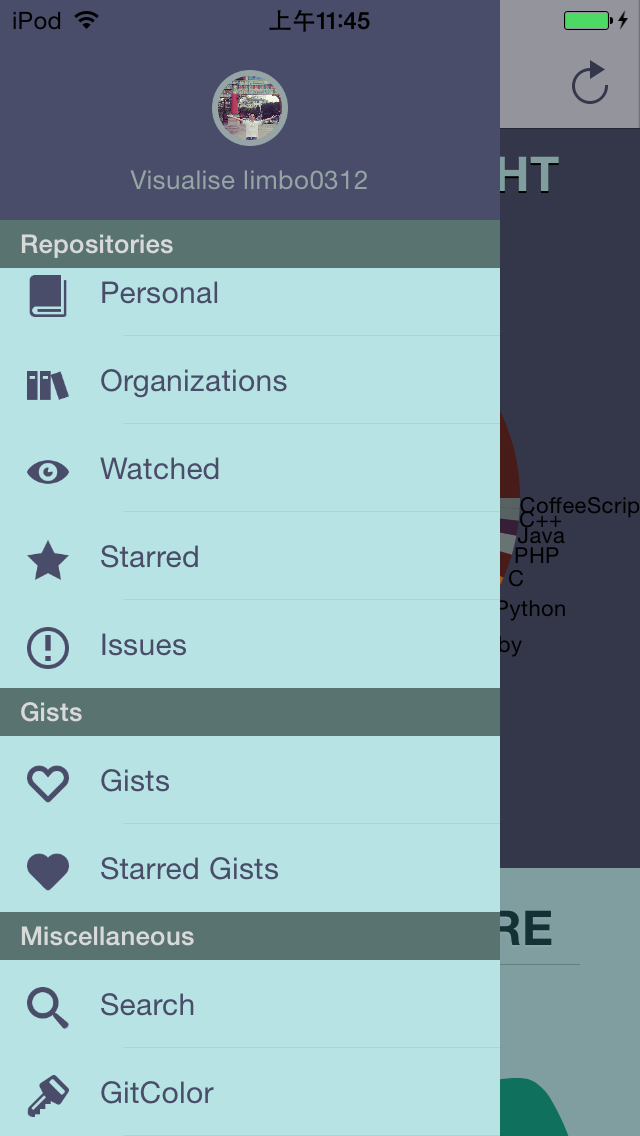Go to Issues
The image size is (640, 1136).
(x=249, y=644)
